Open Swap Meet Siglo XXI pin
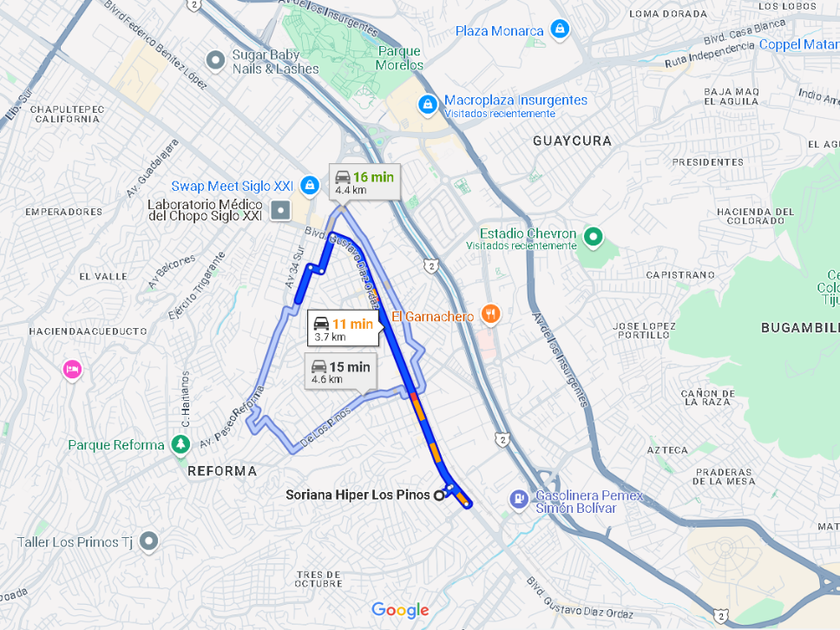This screenshot has height=630, width=840. (x=310, y=186)
